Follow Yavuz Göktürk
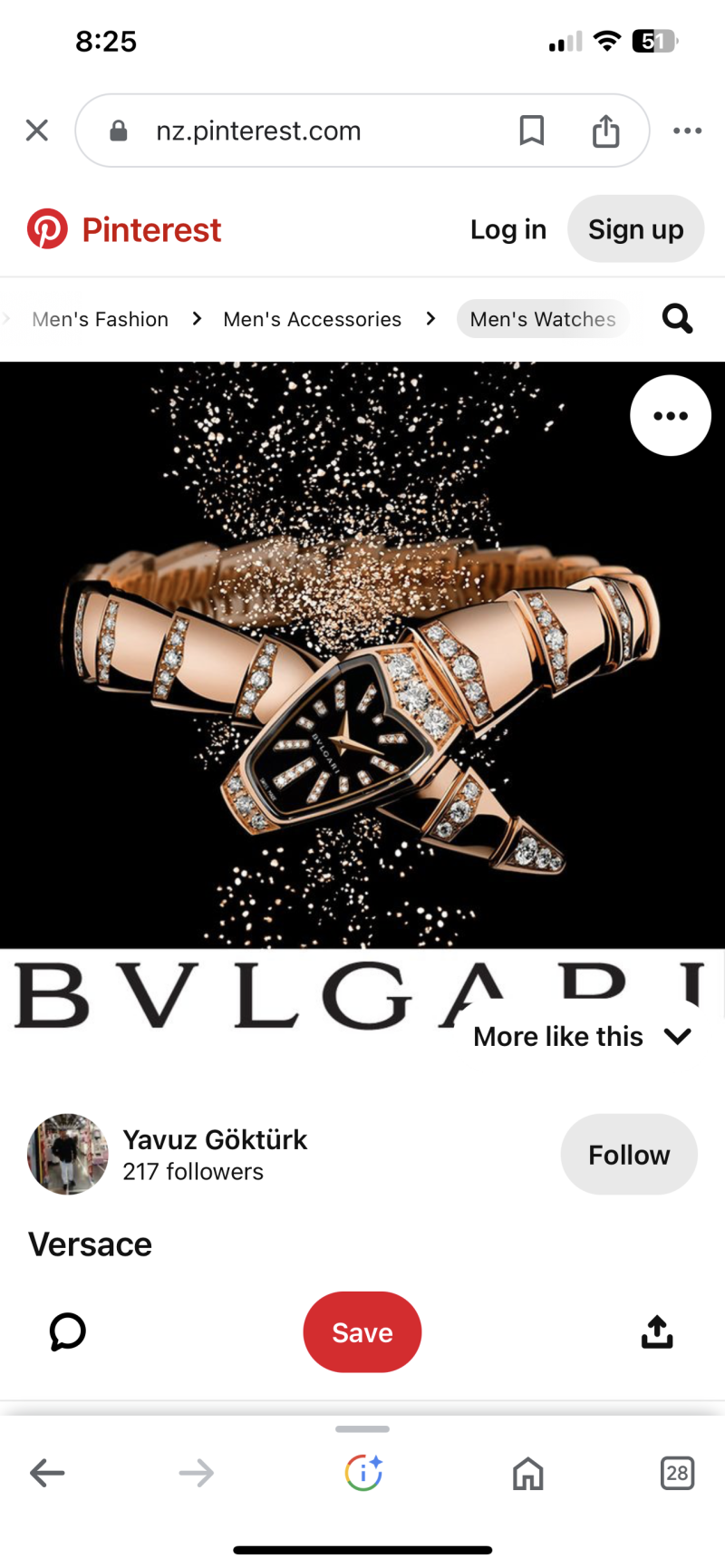 coord(628,1155)
